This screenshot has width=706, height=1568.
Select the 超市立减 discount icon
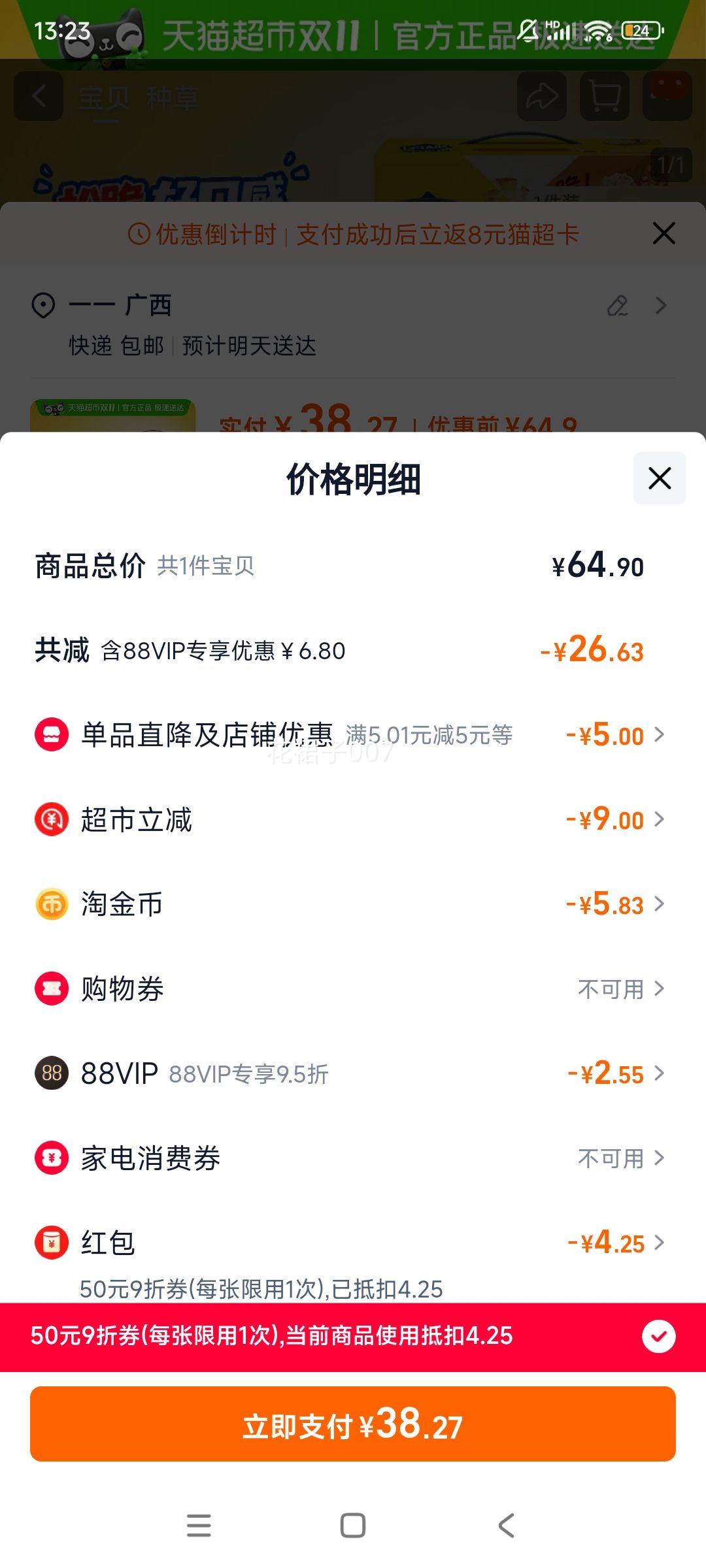[x=51, y=819]
